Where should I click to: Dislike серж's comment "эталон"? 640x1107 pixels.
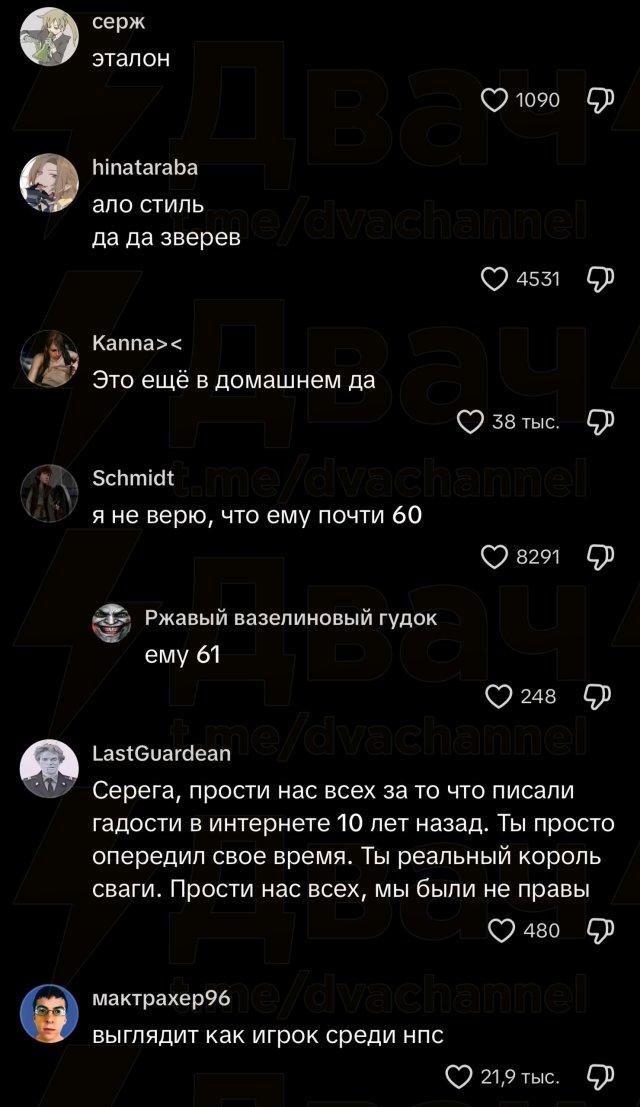(x=600, y=100)
